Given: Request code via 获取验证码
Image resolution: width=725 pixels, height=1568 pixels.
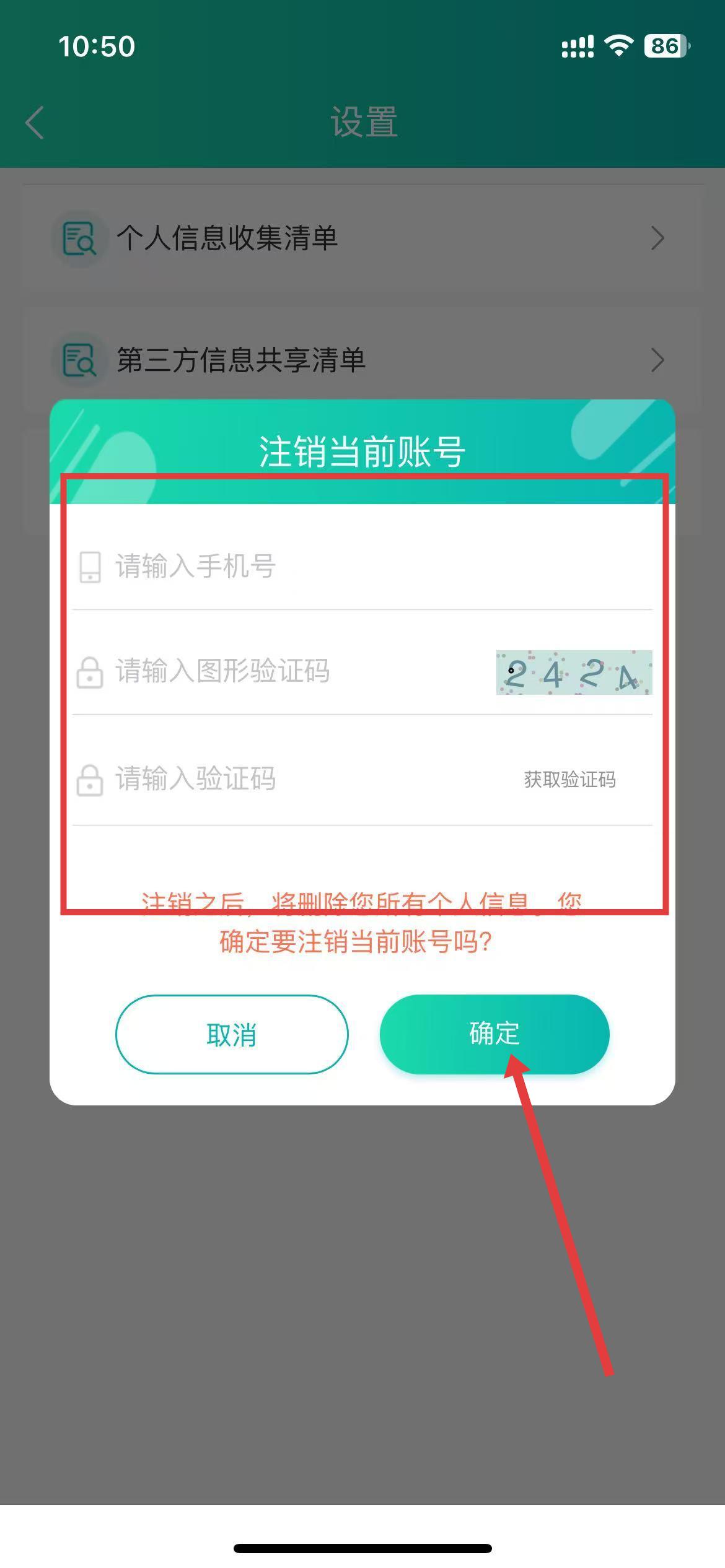Looking at the screenshot, I should [x=569, y=779].
